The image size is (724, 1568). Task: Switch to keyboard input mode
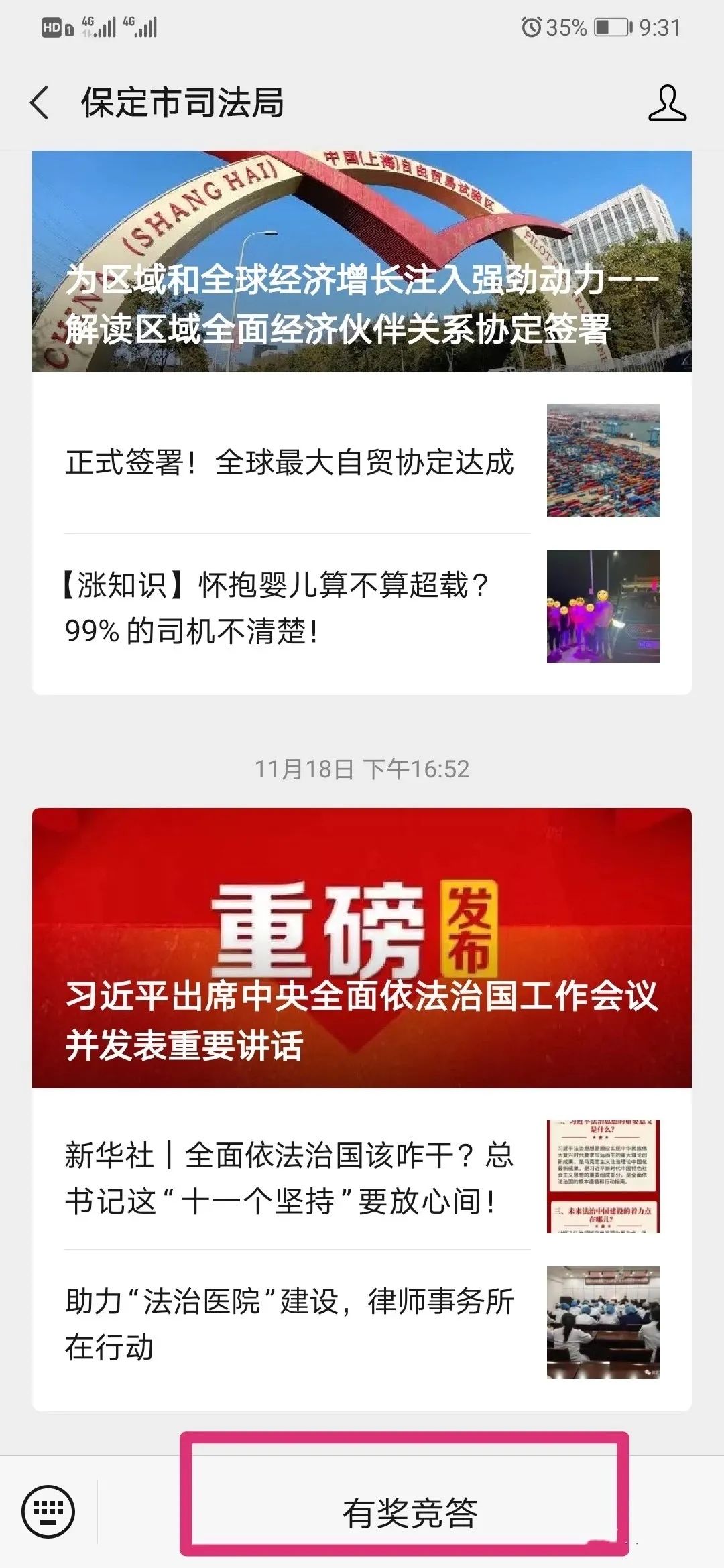coord(48,1512)
